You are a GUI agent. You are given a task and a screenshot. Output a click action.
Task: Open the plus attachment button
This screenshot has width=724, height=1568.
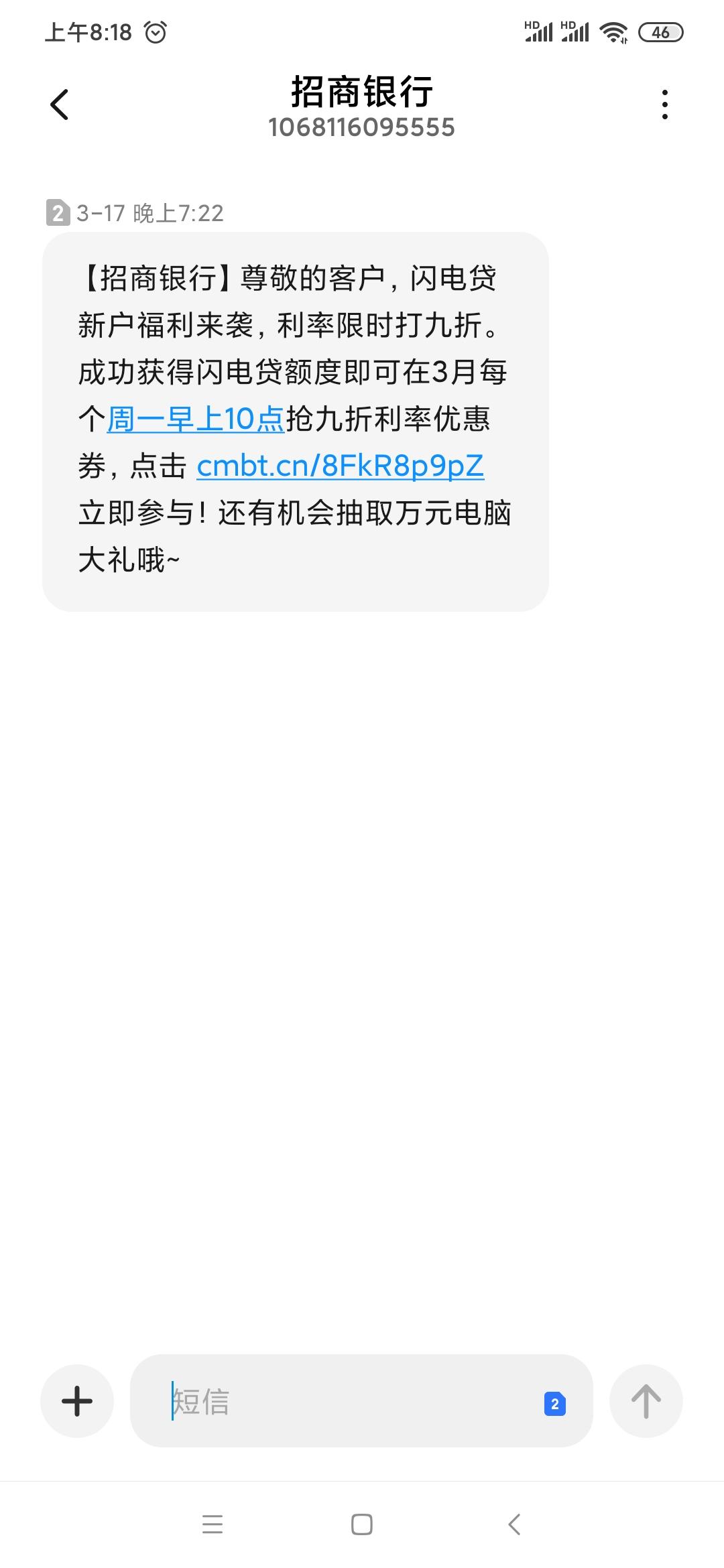pyautogui.click(x=77, y=1401)
